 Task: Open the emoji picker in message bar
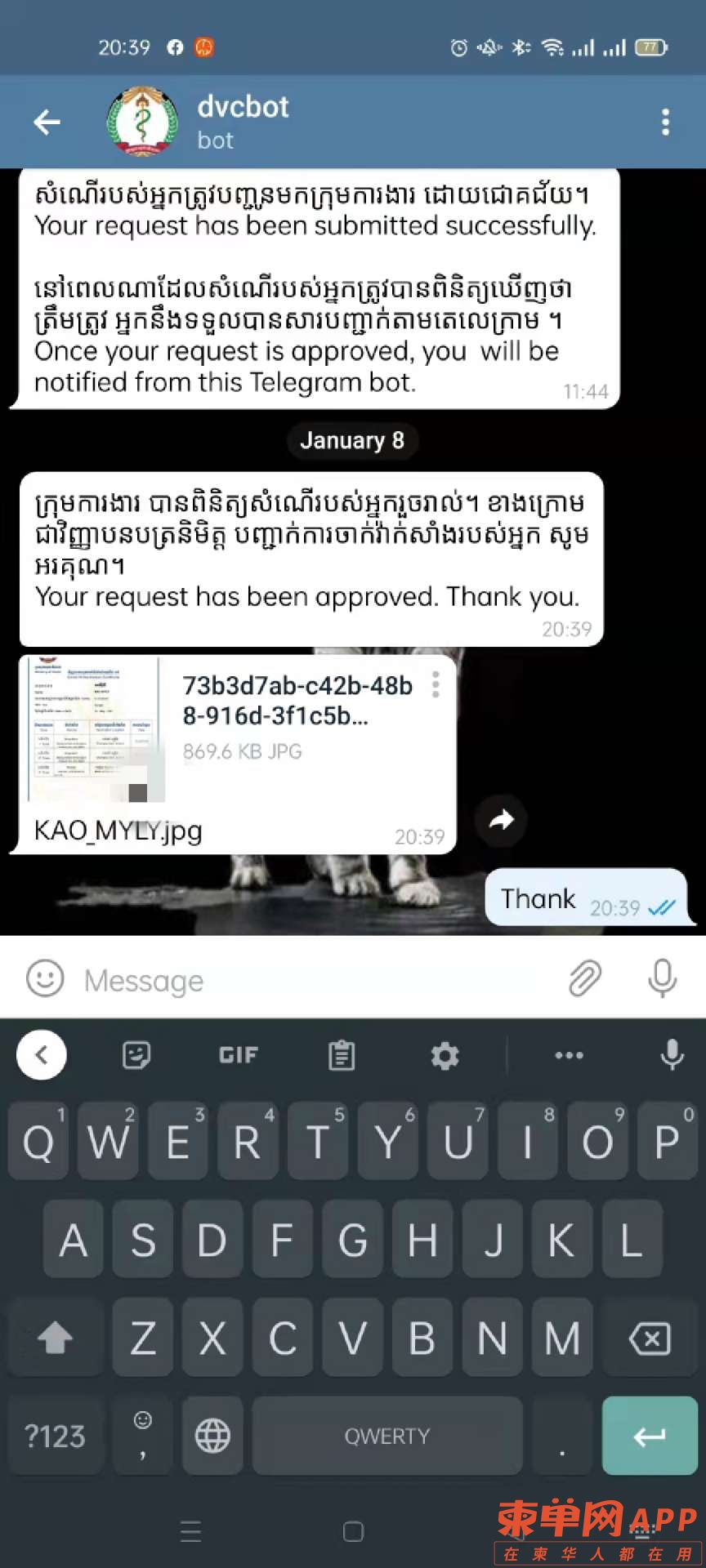coord(45,978)
